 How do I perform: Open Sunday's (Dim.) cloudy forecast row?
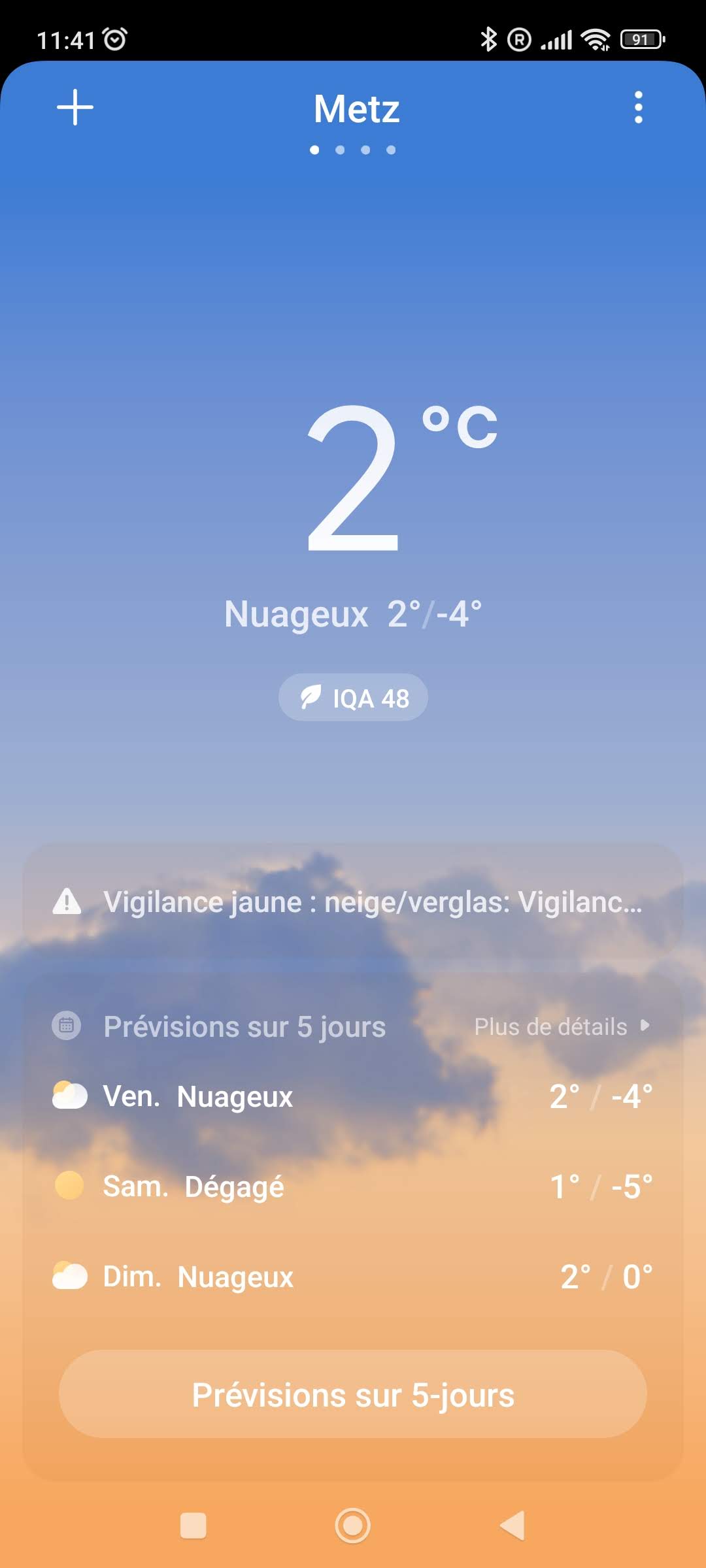pyautogui.click(x=353, y=1277)
